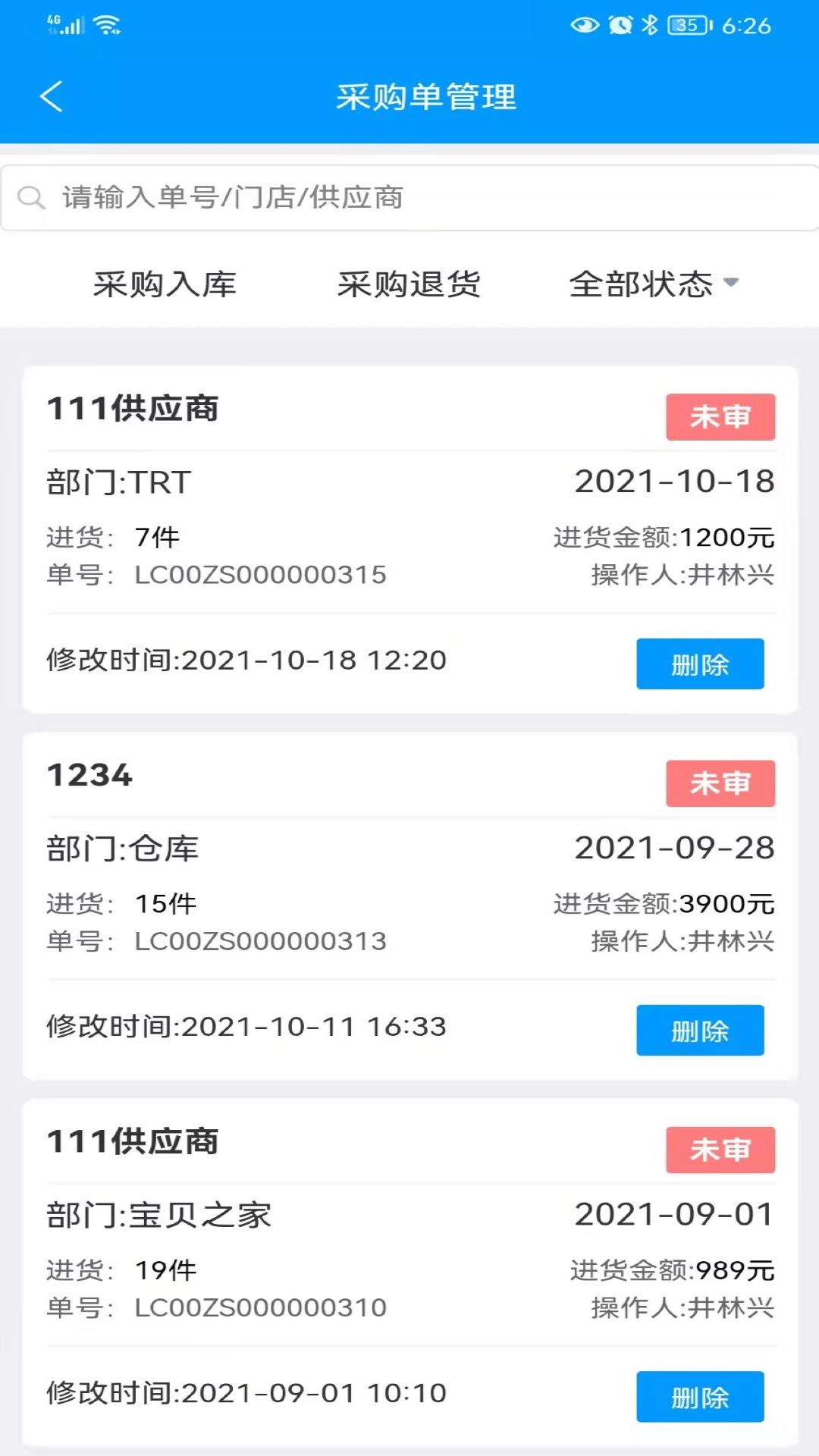Select order number LC00ZS000000315

point(259,576)
